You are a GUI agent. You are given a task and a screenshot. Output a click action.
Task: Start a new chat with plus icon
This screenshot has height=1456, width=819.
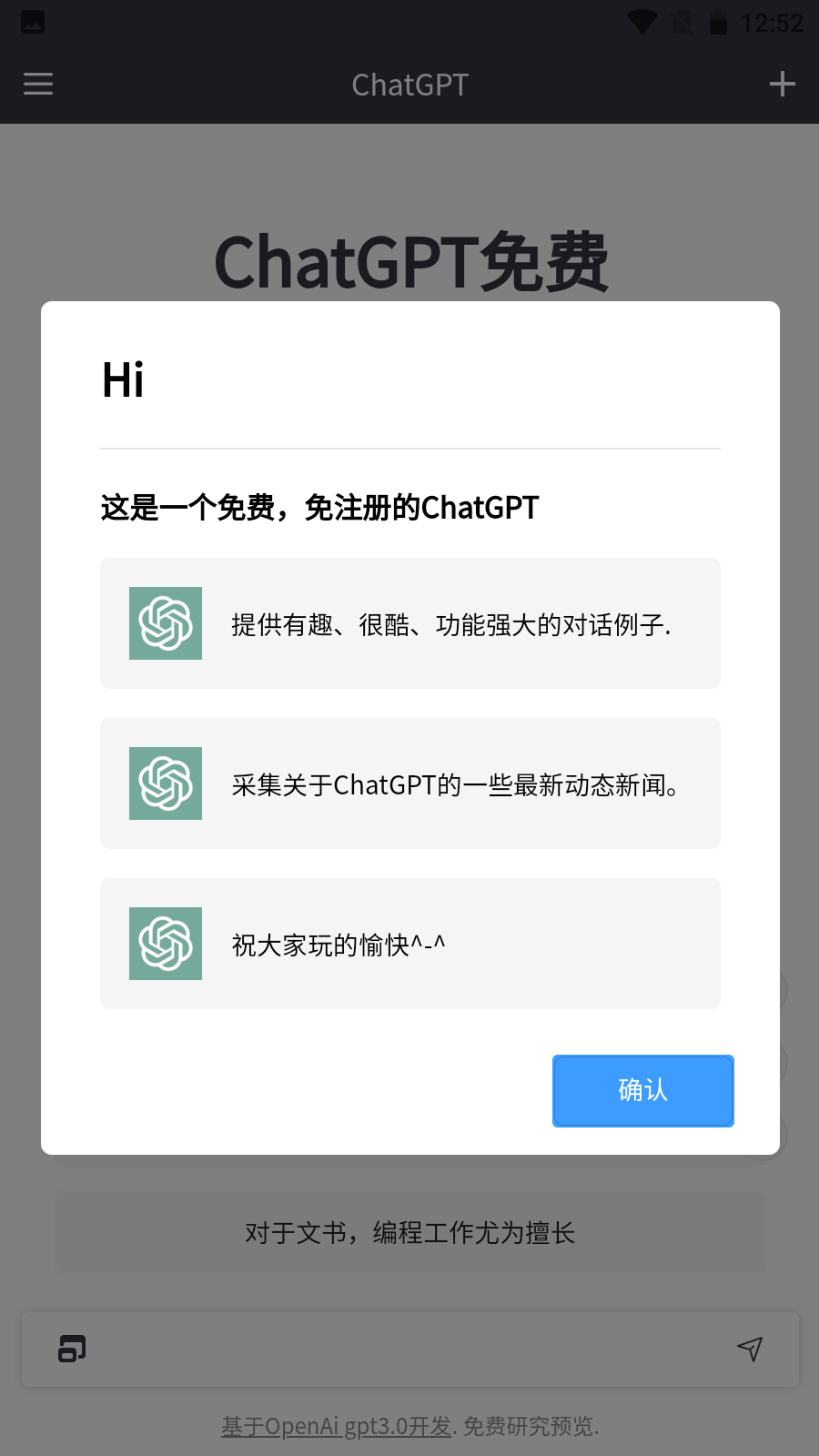coord(782,85)
